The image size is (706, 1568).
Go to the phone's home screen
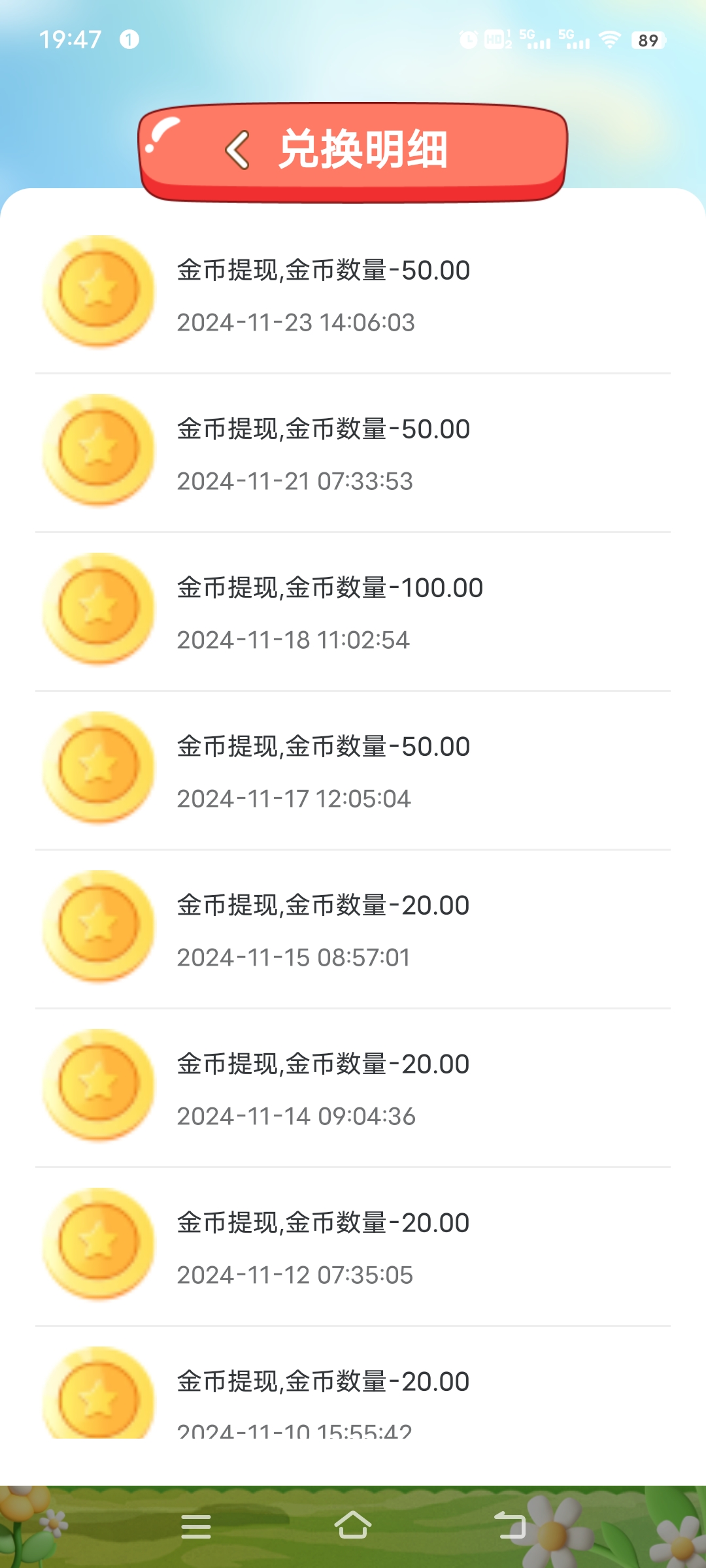352,1526
